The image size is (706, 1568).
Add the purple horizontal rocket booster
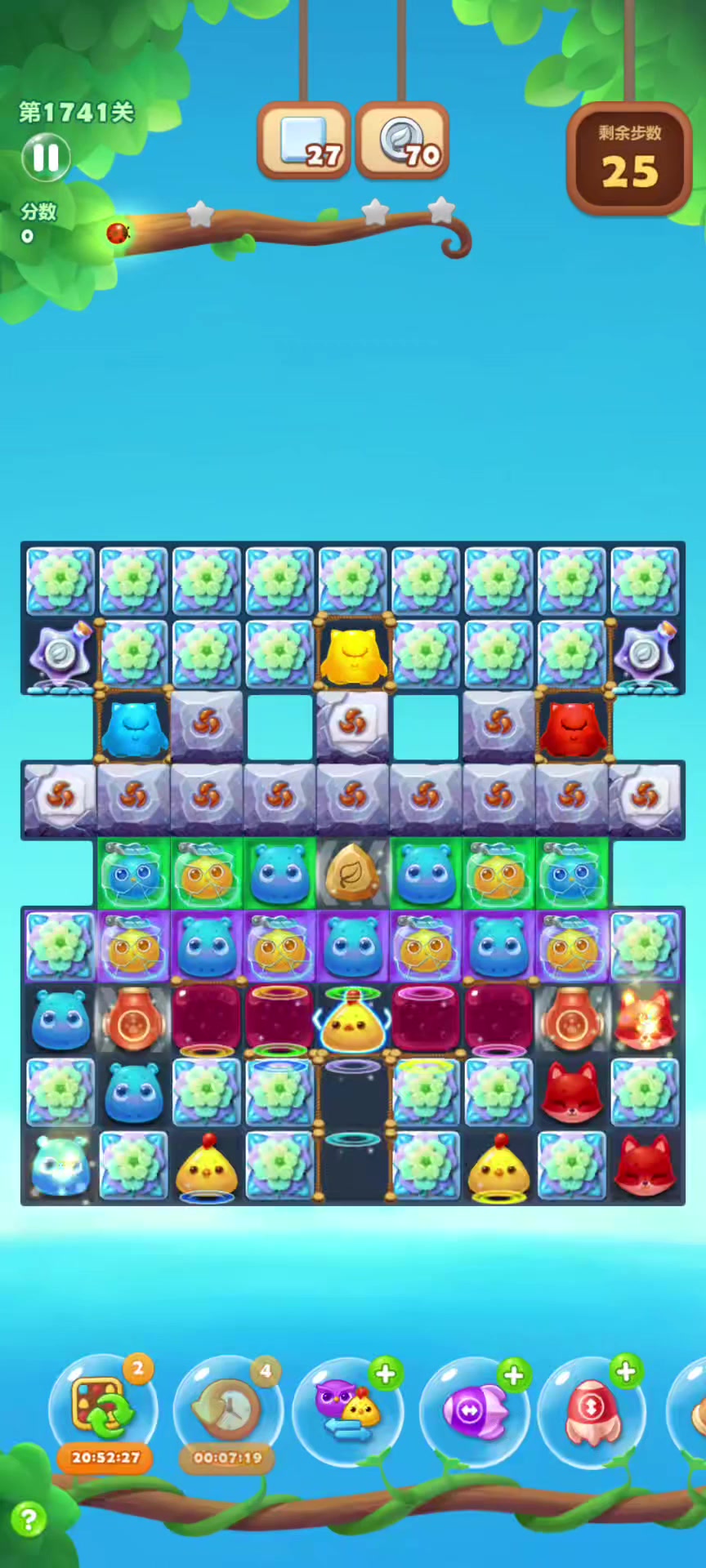click(x=513, y=1375)
